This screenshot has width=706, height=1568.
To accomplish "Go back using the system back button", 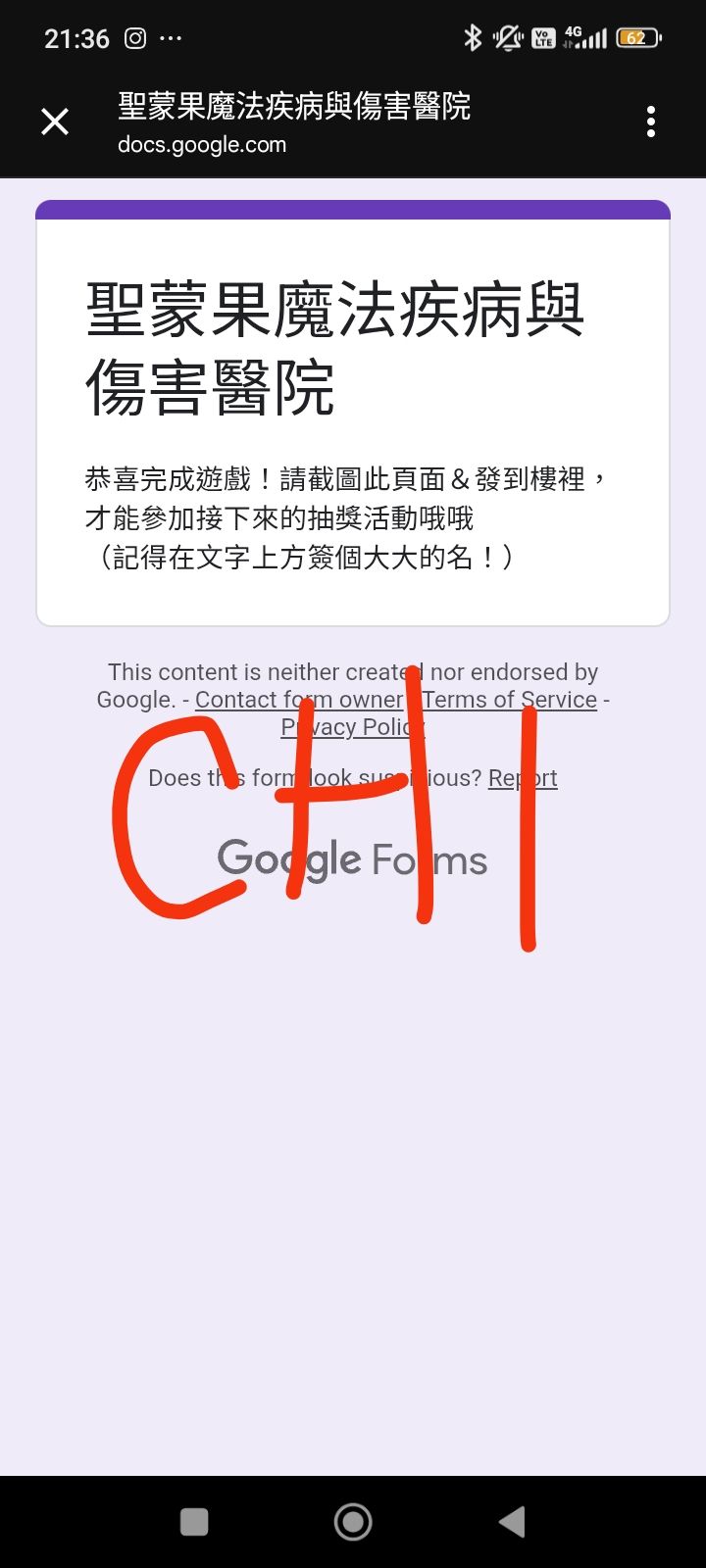I will pyautogui.click(x=512, y=1521).
